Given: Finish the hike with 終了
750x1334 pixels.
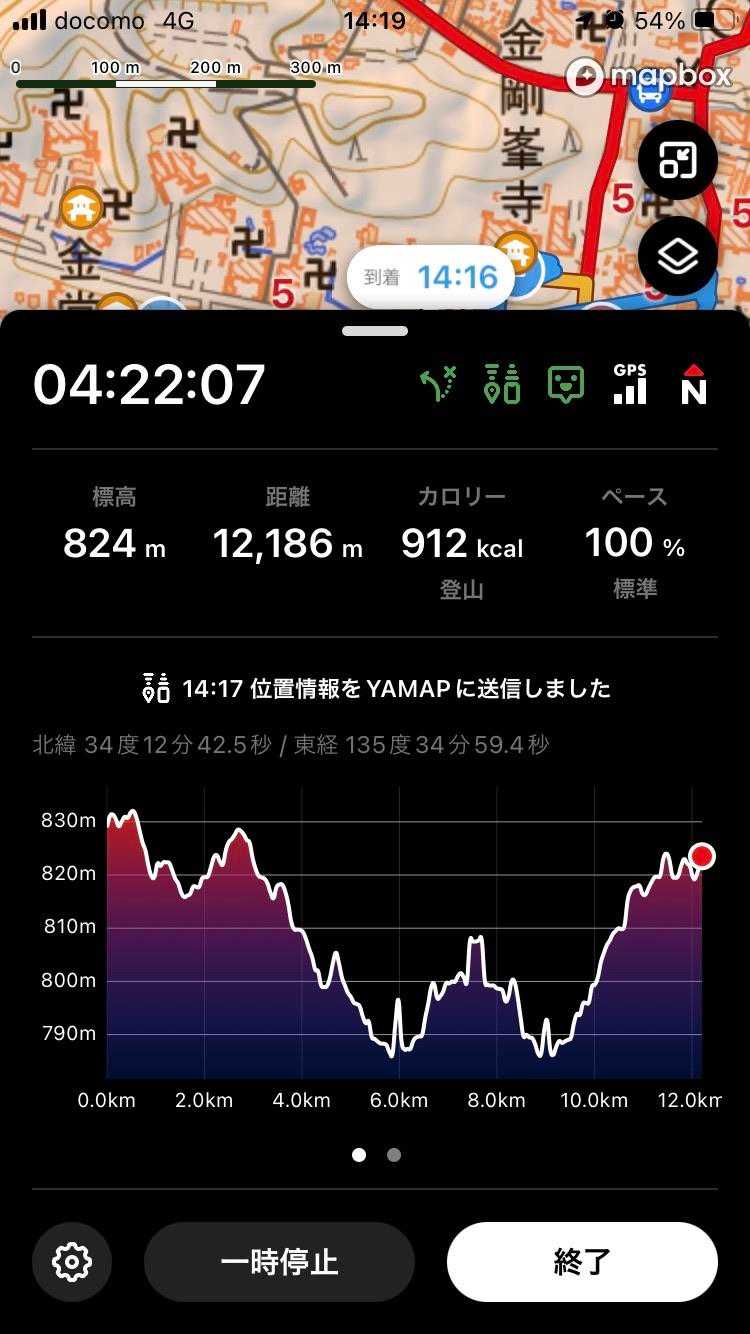Looking at the screenshot, I should pos(582,1261).
